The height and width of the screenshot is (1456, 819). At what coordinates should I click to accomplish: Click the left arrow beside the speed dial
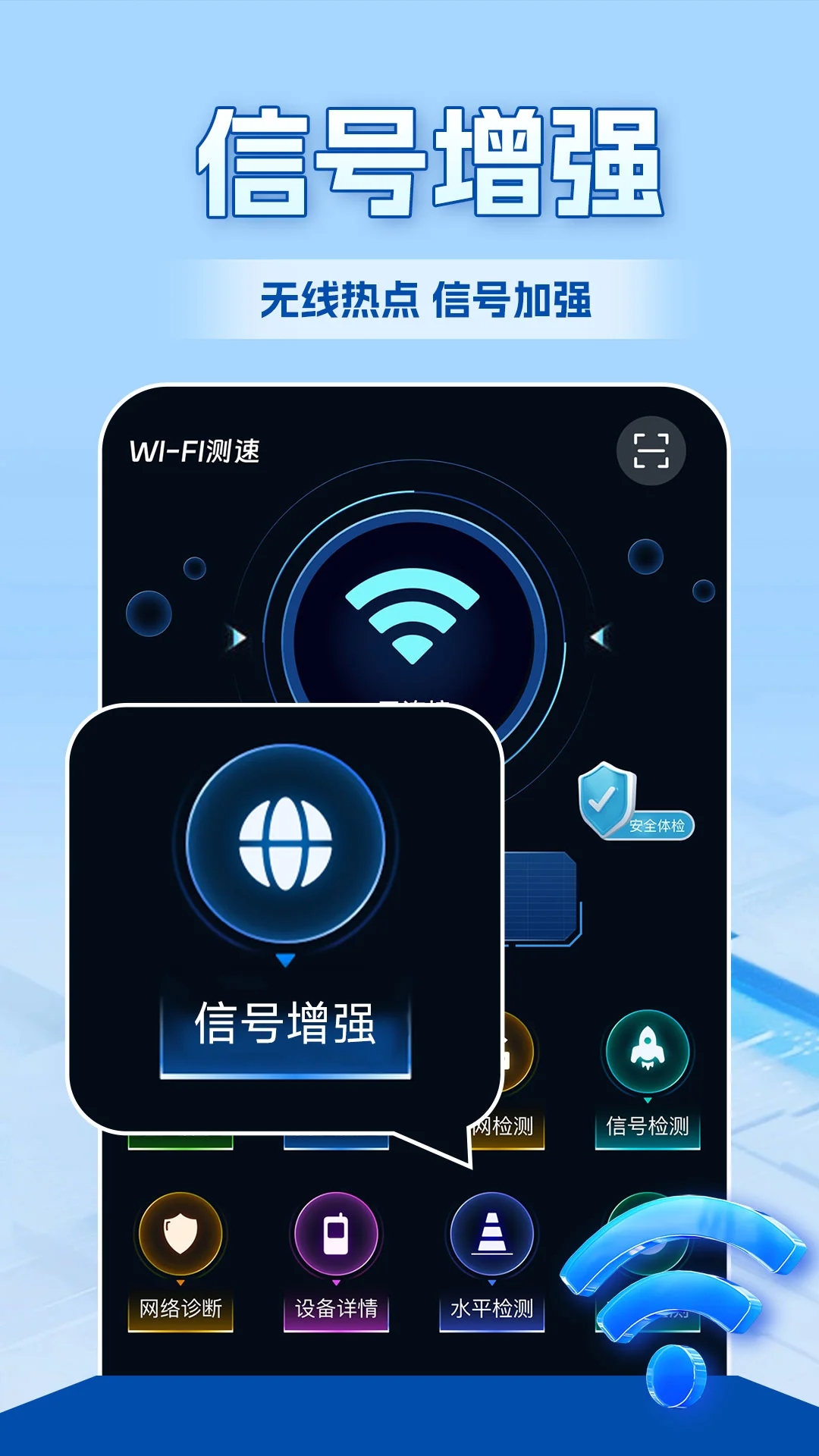(235, 637)
